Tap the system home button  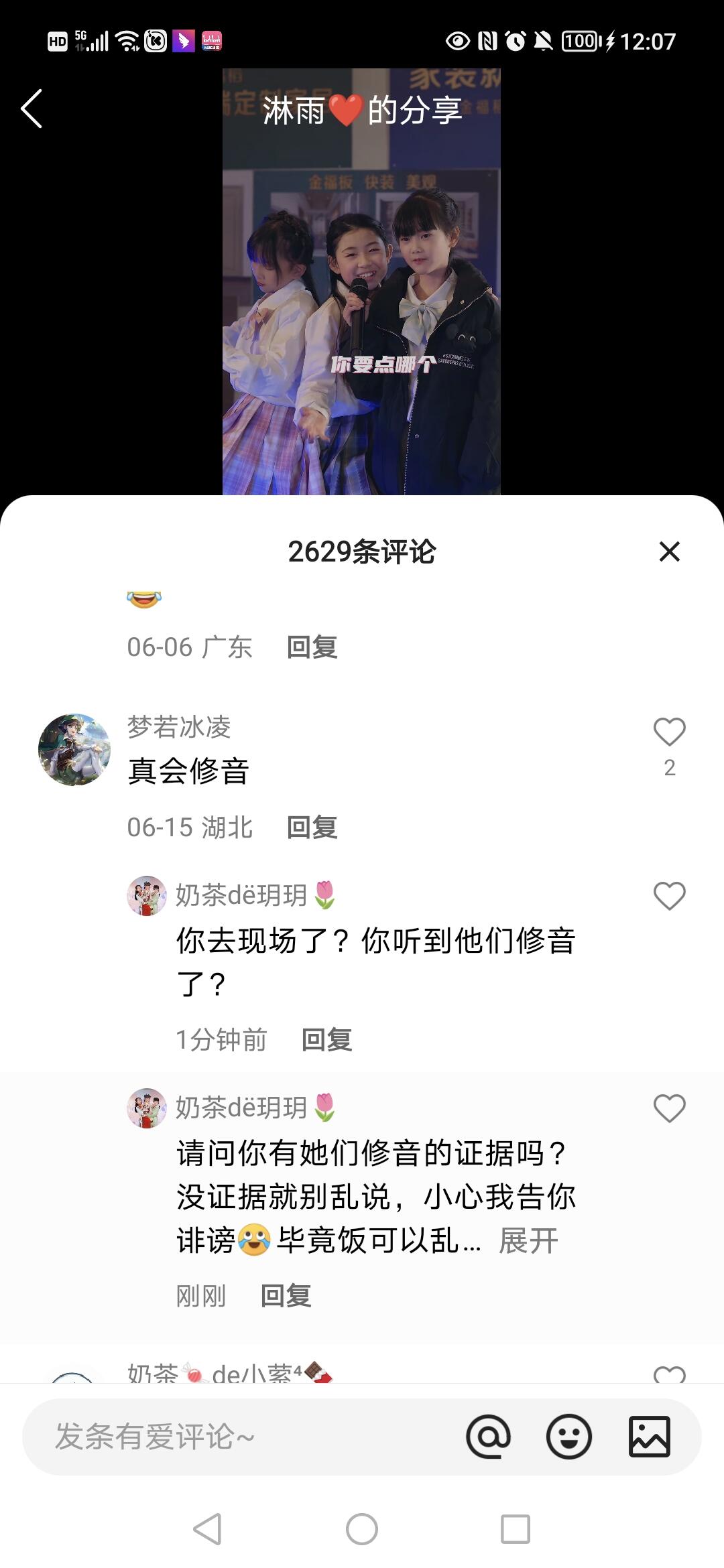click(362, 1529)
